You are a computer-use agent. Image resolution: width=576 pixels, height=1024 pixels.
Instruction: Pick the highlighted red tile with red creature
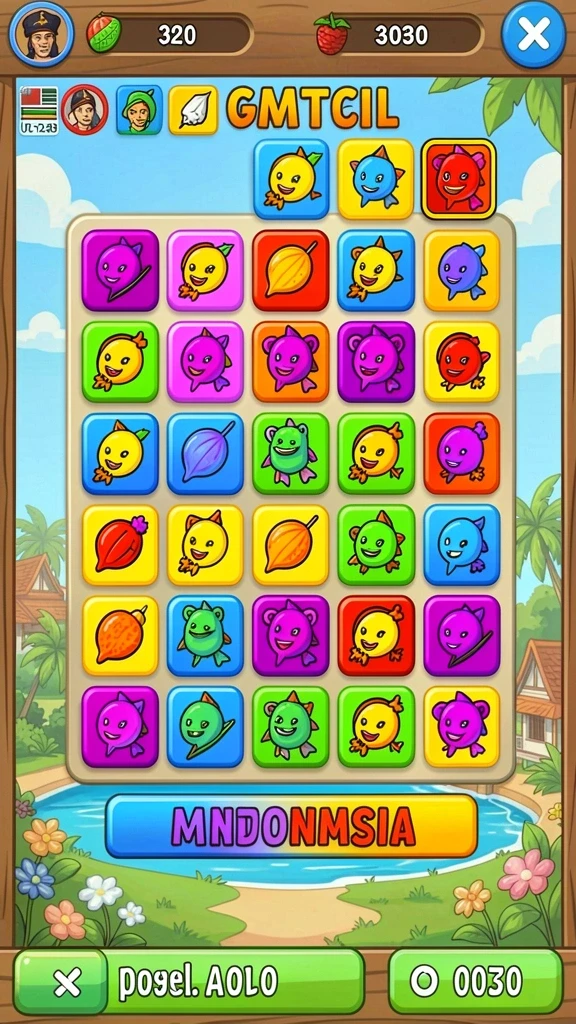[458, 179]
